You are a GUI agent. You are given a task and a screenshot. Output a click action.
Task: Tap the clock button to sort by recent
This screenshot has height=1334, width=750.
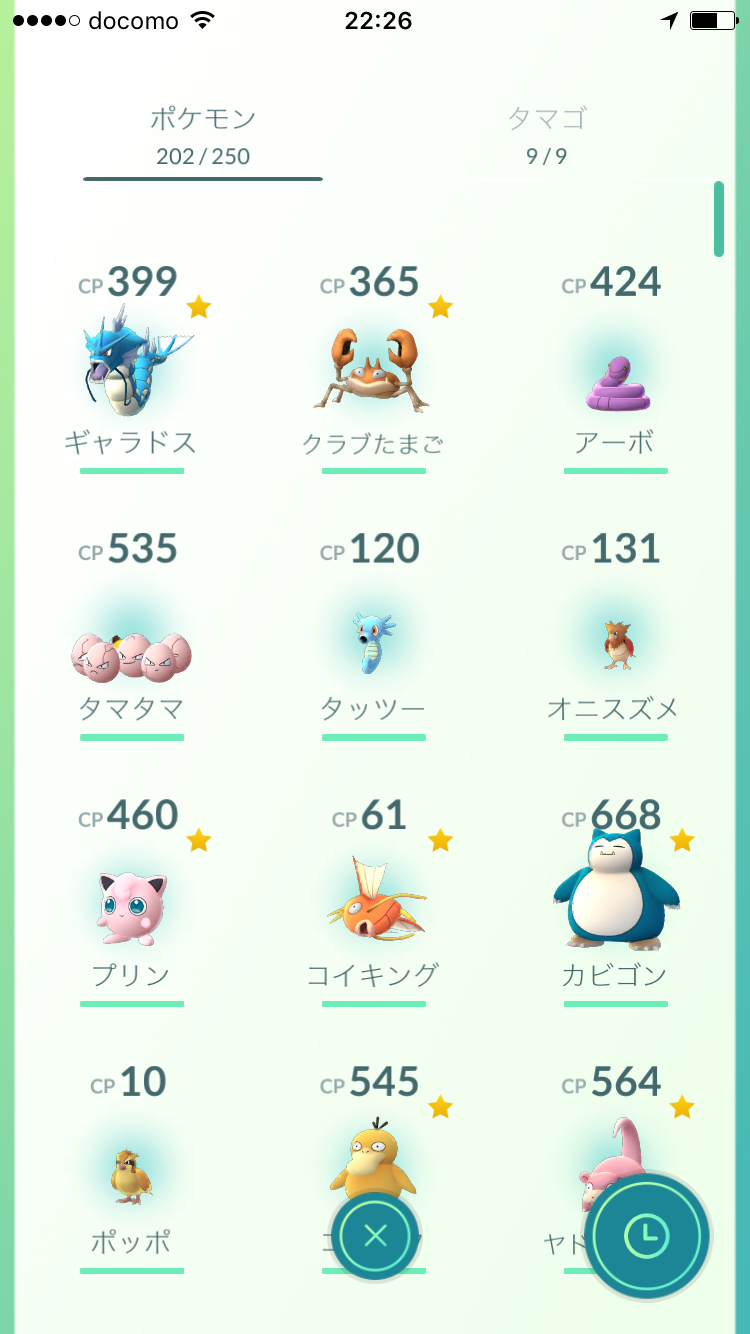[x=647, y=1236]
